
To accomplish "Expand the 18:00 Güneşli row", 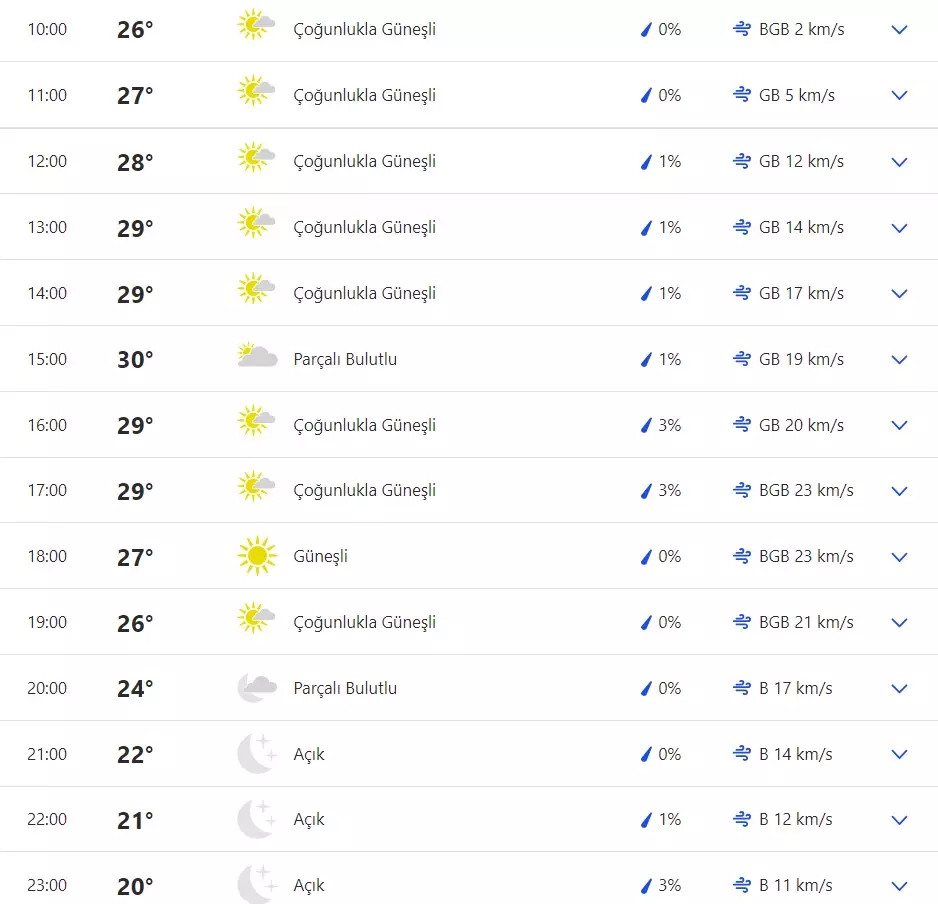I will pyautogui.click(x=899, y=557).
